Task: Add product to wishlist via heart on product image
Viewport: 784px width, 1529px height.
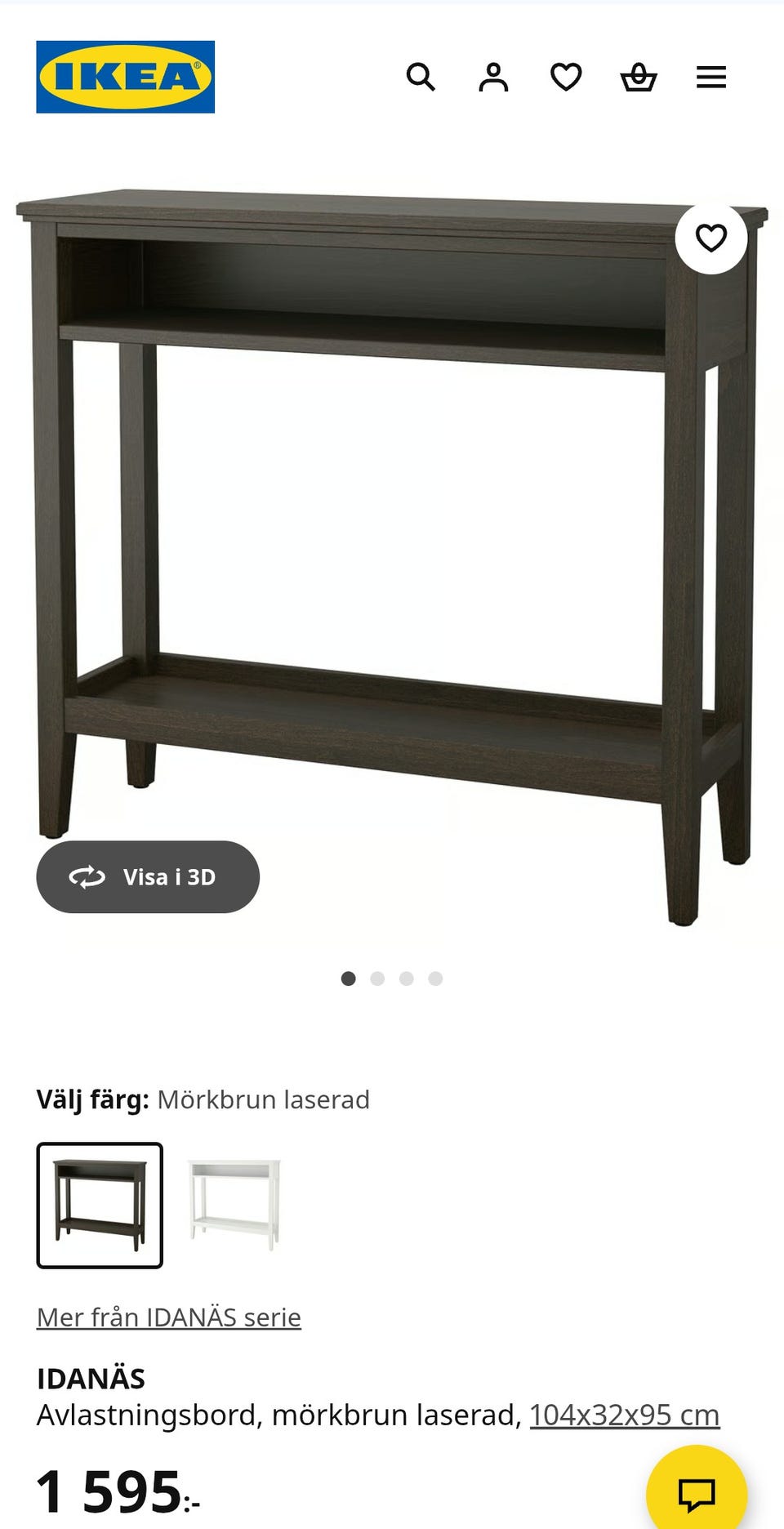Action: coord(711,238)
